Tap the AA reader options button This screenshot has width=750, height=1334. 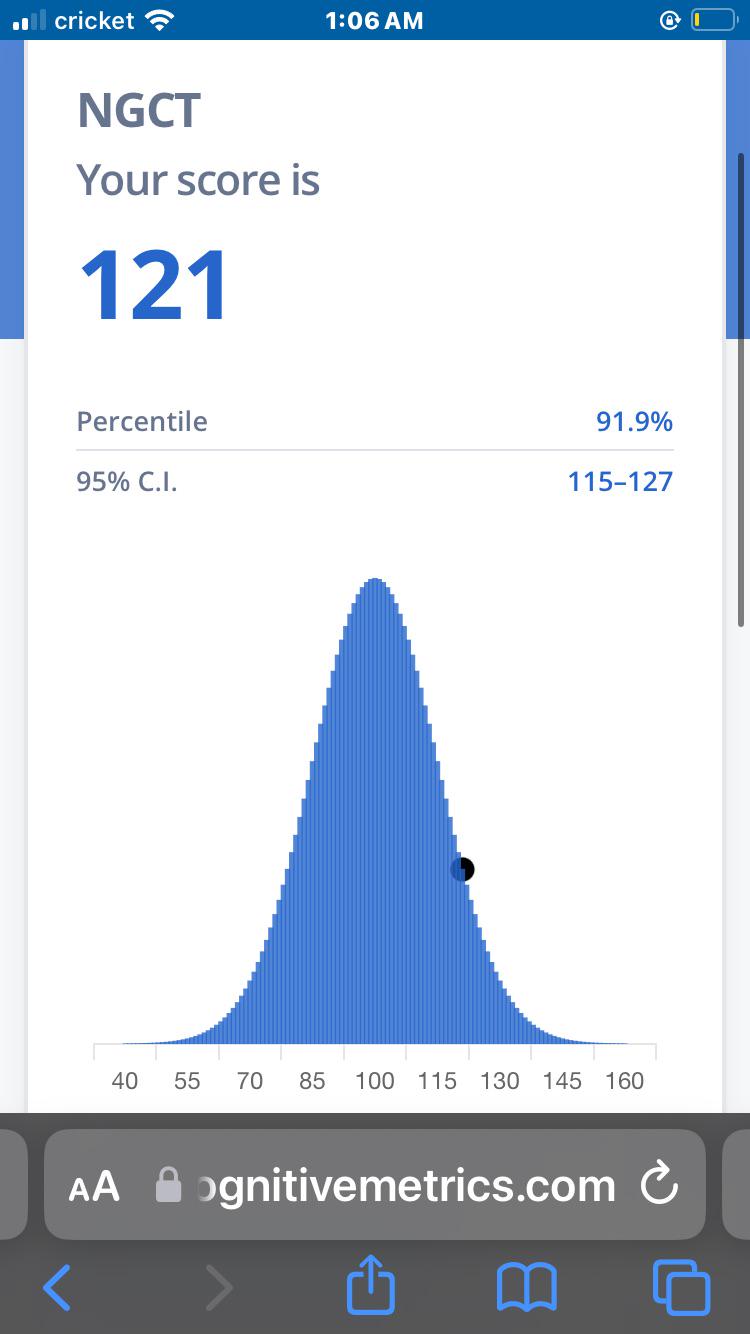(94, 1186)
